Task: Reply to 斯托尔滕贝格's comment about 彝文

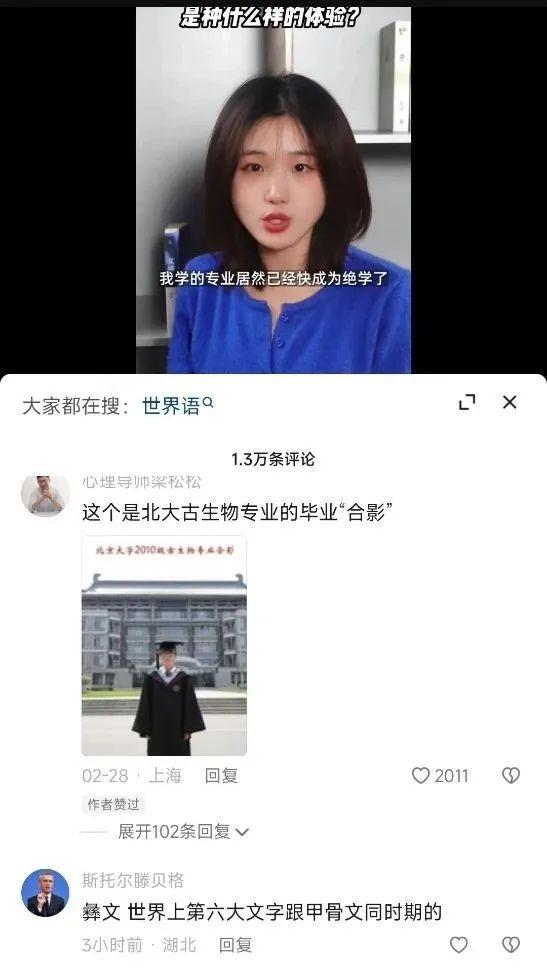Action: [x=235, y=945]
